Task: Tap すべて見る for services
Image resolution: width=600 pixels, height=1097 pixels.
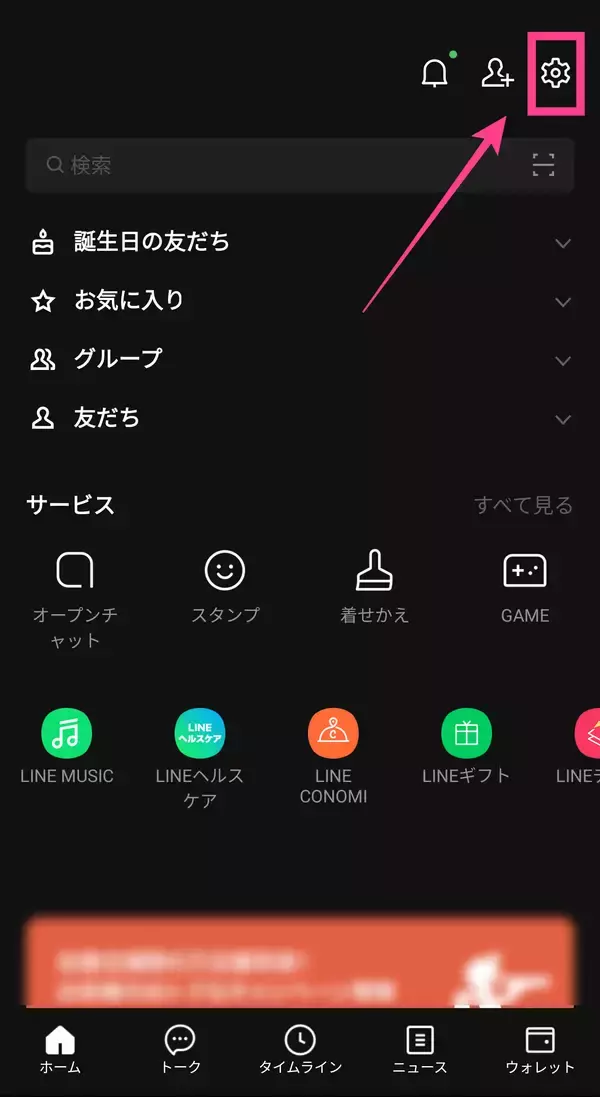Action: point(523,505)
